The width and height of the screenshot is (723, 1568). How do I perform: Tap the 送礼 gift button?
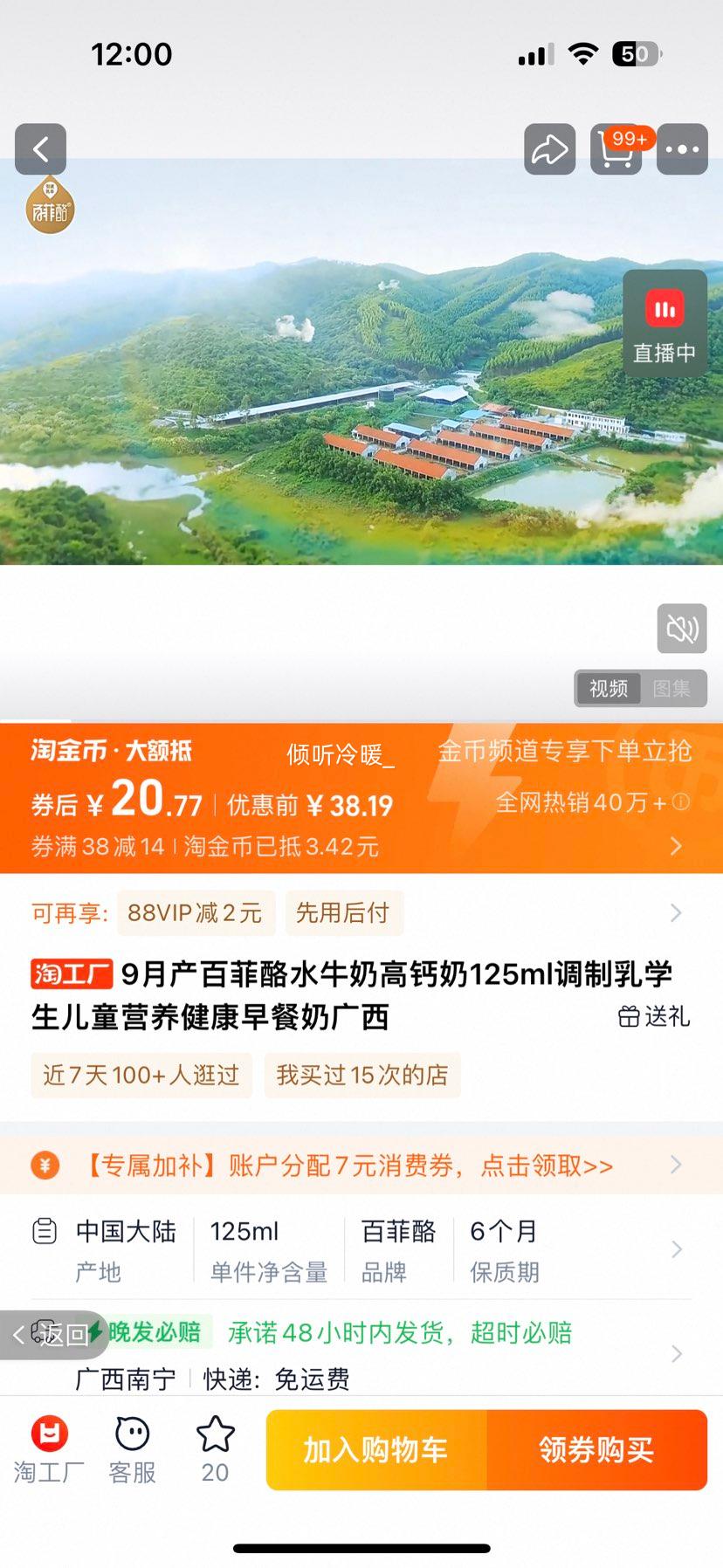point(654,1016)
